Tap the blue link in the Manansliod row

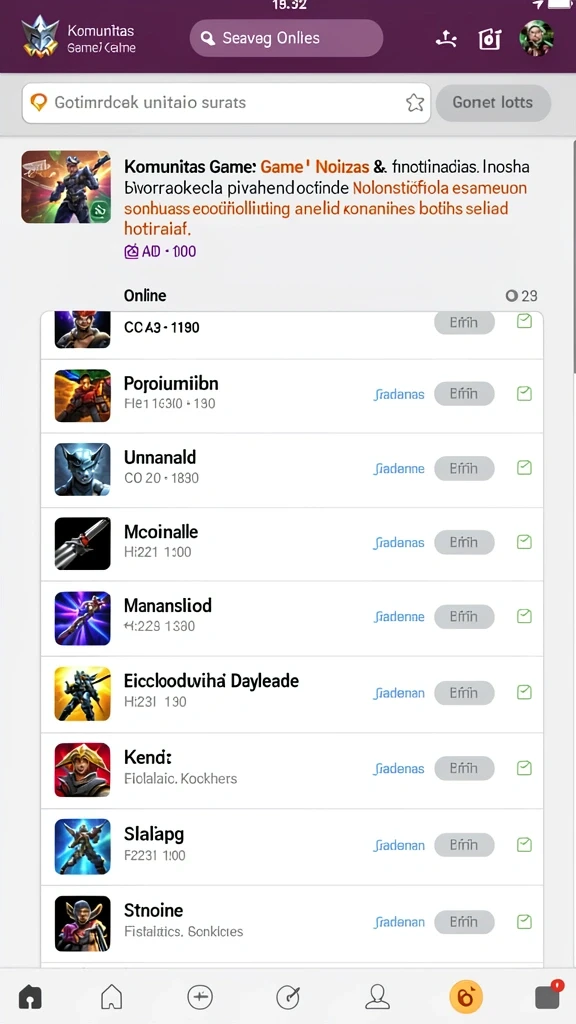tap(399, 617)
